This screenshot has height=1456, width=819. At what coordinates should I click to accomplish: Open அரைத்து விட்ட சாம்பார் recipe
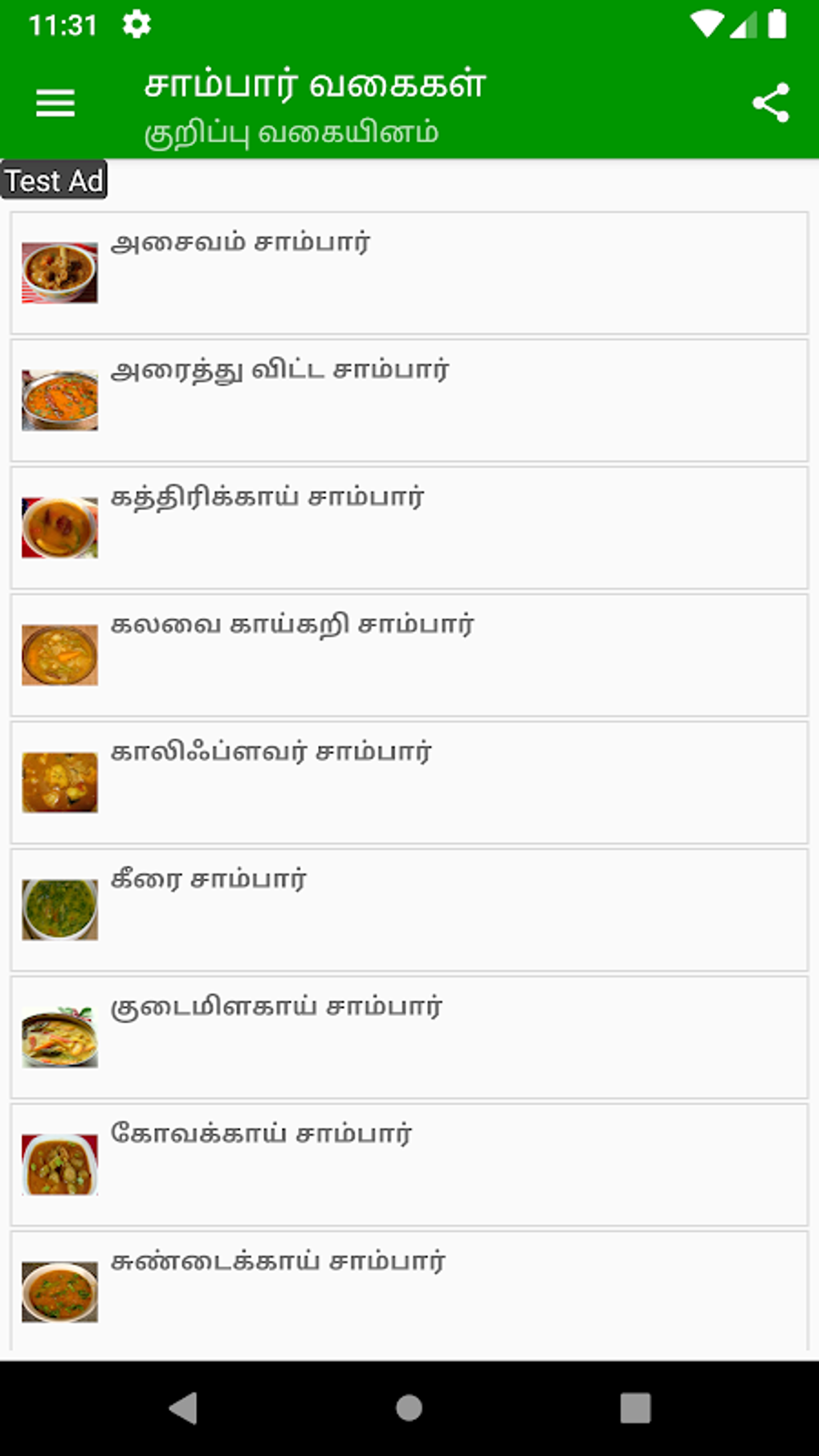coord(409,400)
